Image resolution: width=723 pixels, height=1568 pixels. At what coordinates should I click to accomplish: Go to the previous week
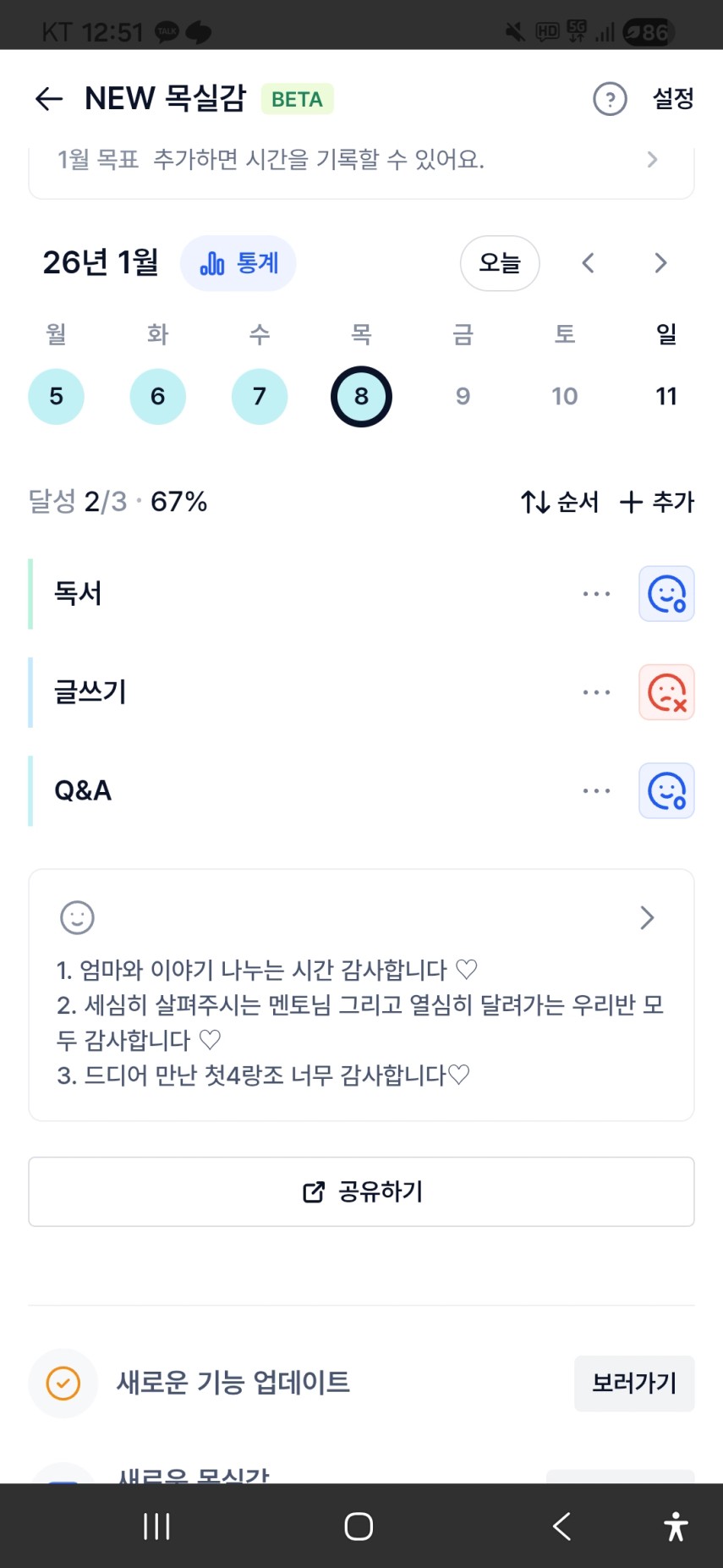pyautogui.click(x=589, y=263)
